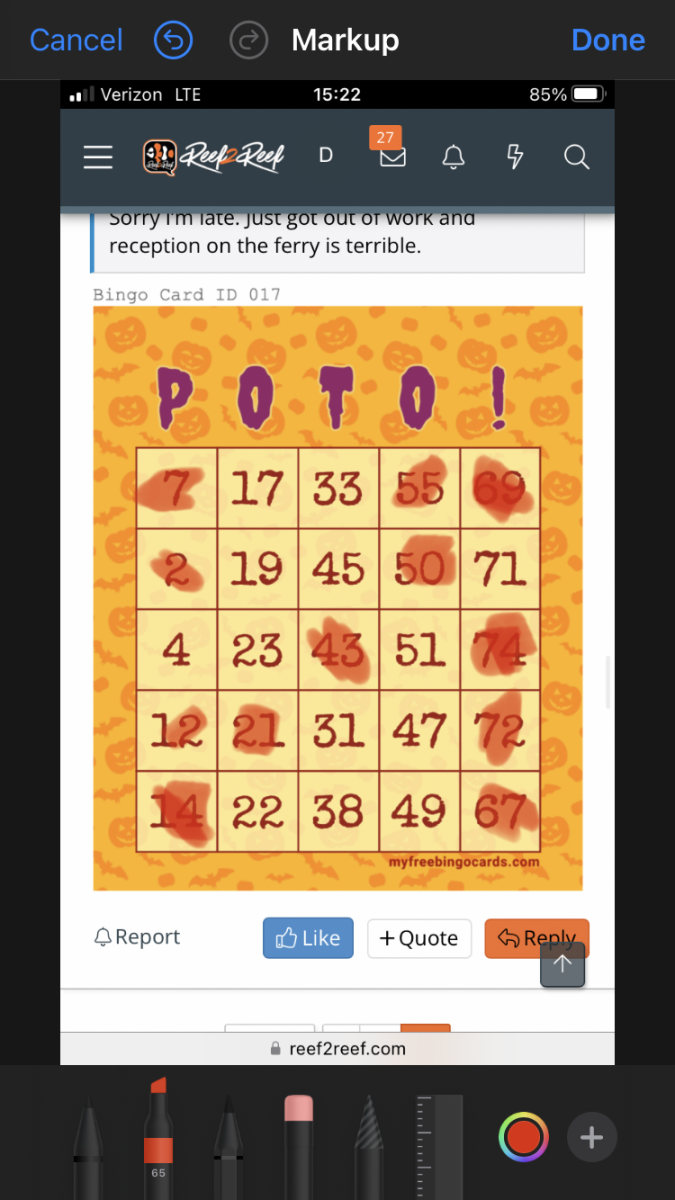Viewport: 675px width, 1200px height.
Task: Tap the redo arrow
Action: (249, 40)
